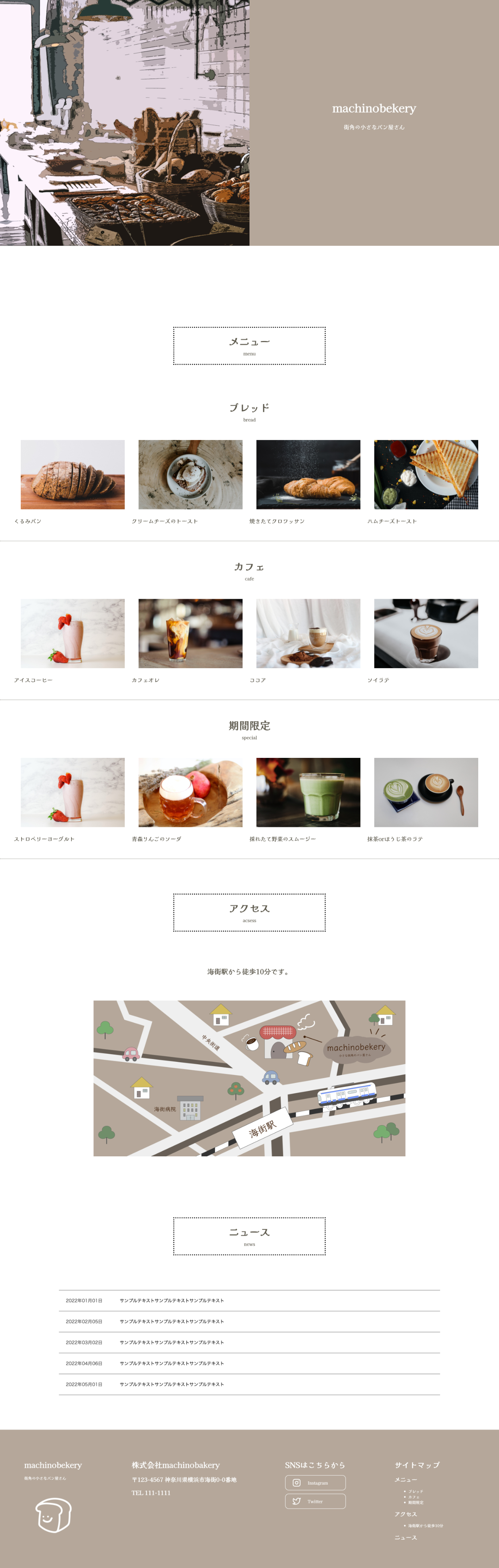Select the 採れたて野菜のスムージー photo

[x=308, y=792]
